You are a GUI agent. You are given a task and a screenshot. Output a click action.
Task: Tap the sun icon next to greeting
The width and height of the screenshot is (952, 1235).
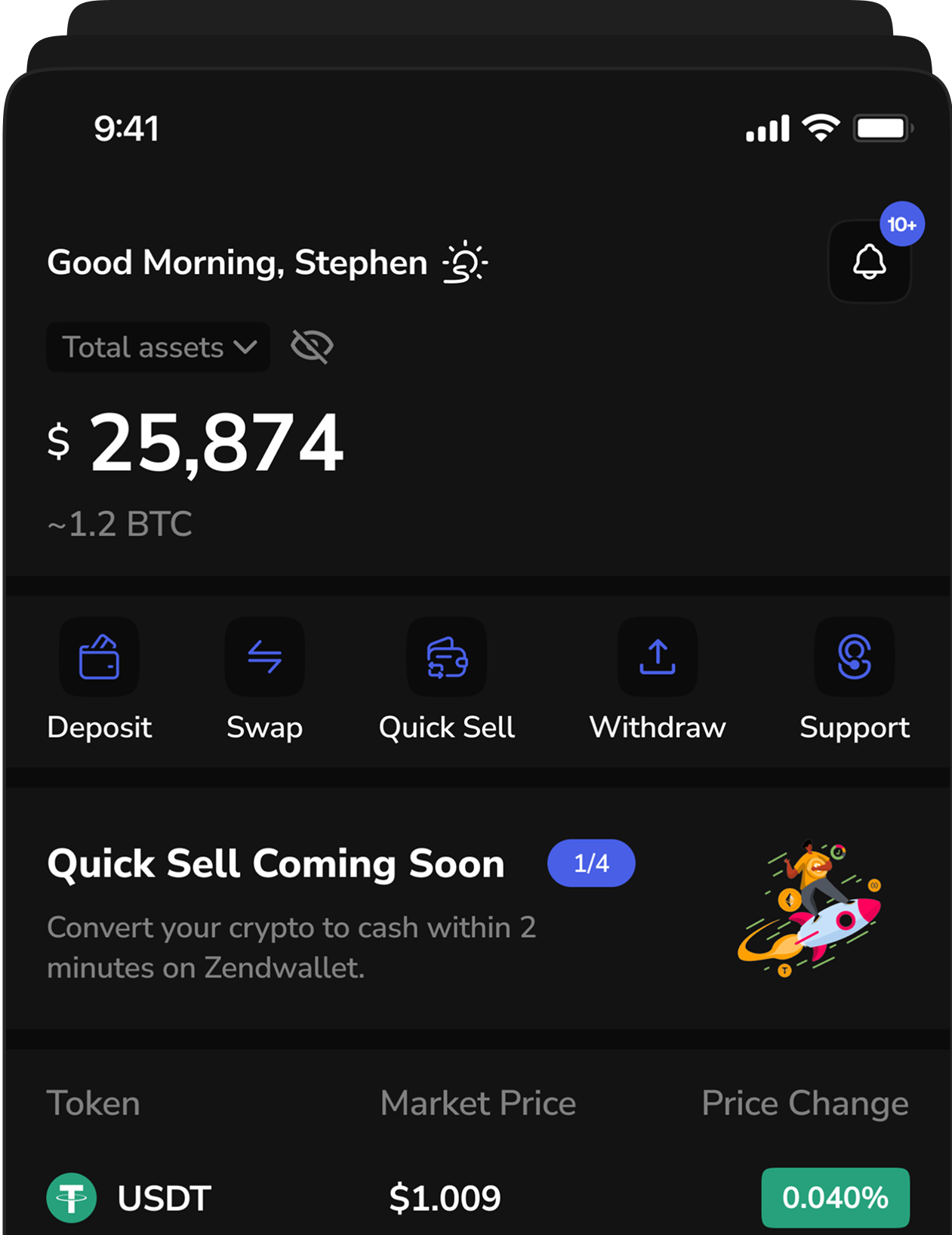coord(464,263)
